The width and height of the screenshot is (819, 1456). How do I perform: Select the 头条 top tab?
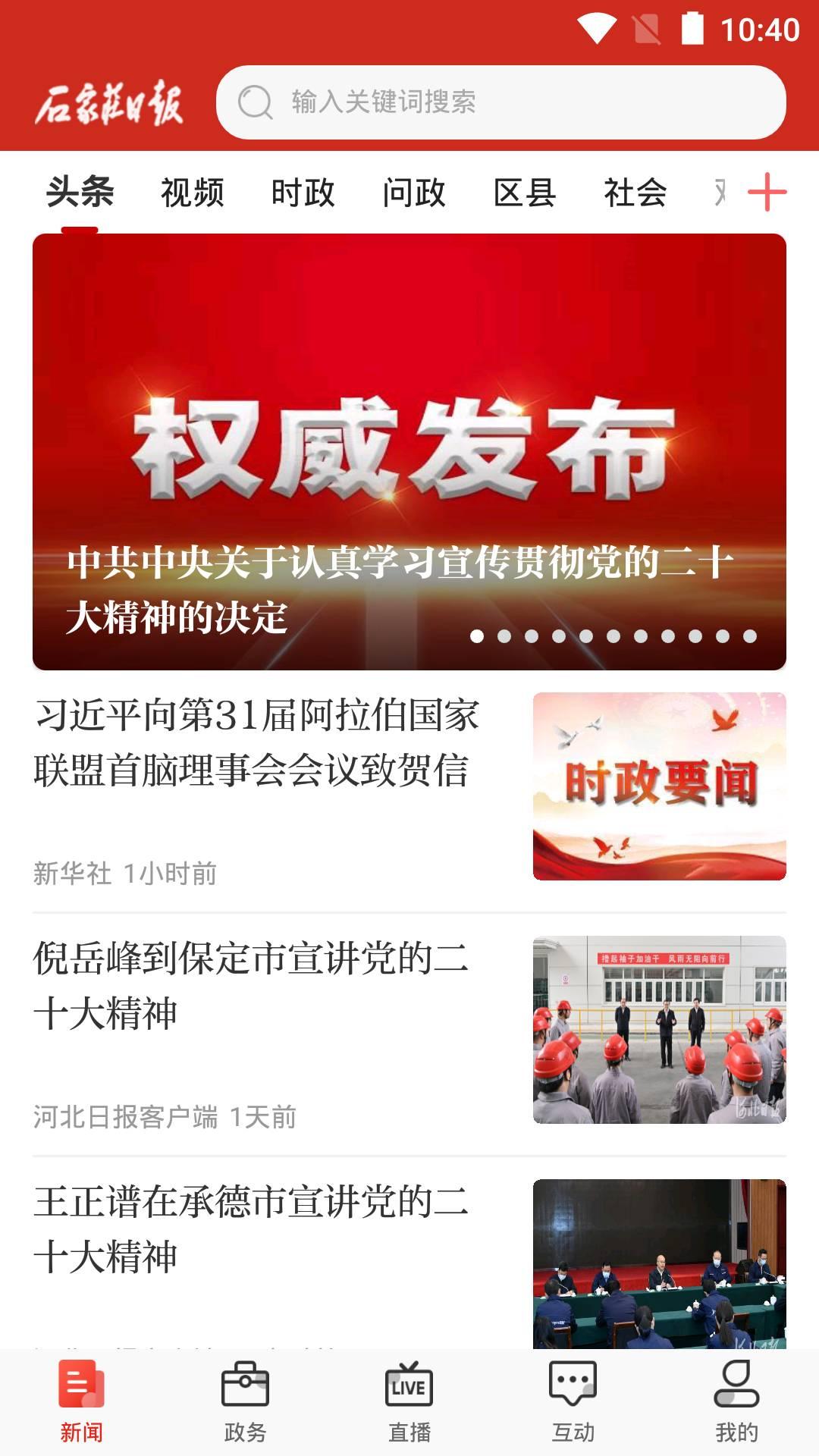80,192
